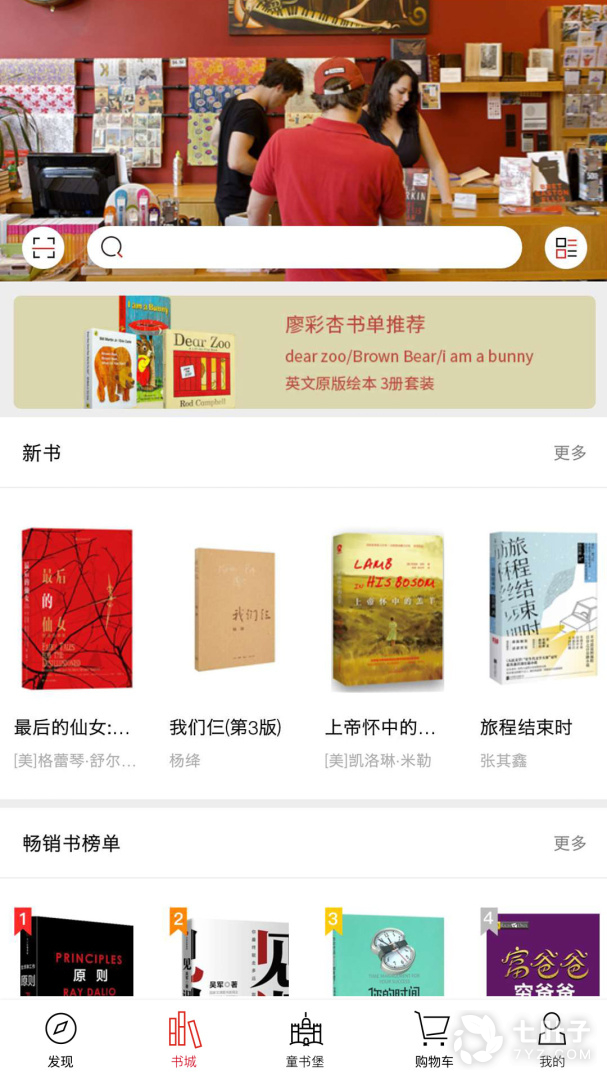Open the category list icon
Screen dimensions: 607x1080
(566, 248)
